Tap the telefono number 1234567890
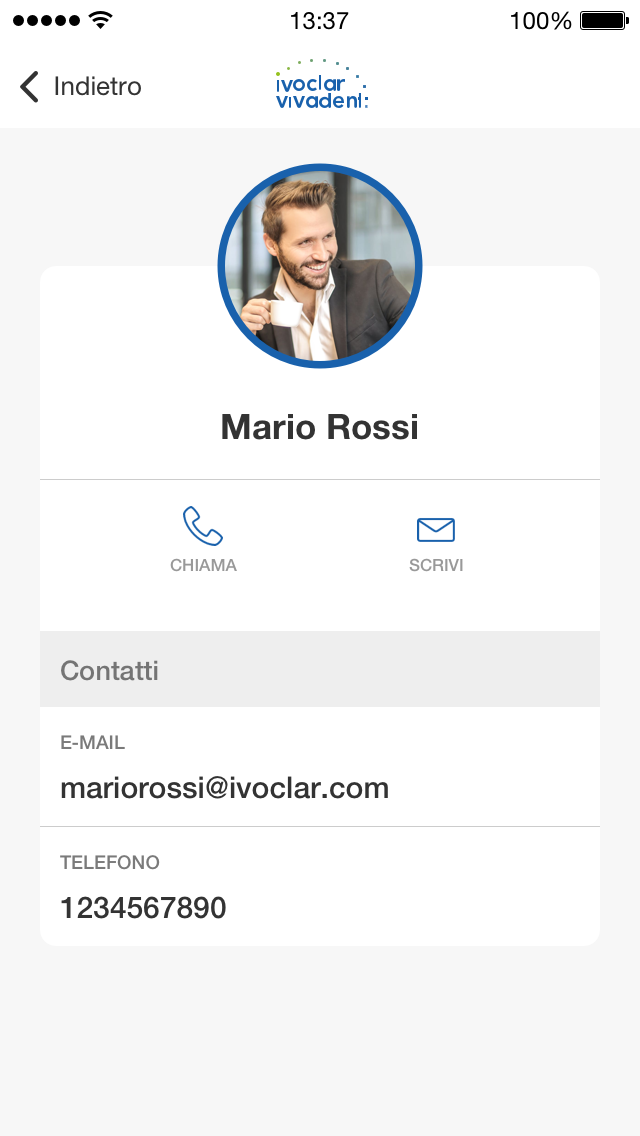 (143, 907)
